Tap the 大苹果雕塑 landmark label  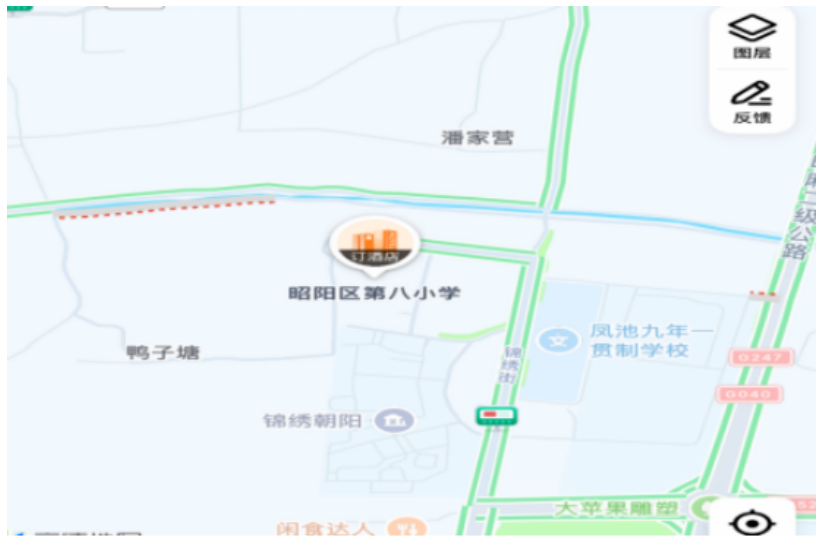(618, 509)
